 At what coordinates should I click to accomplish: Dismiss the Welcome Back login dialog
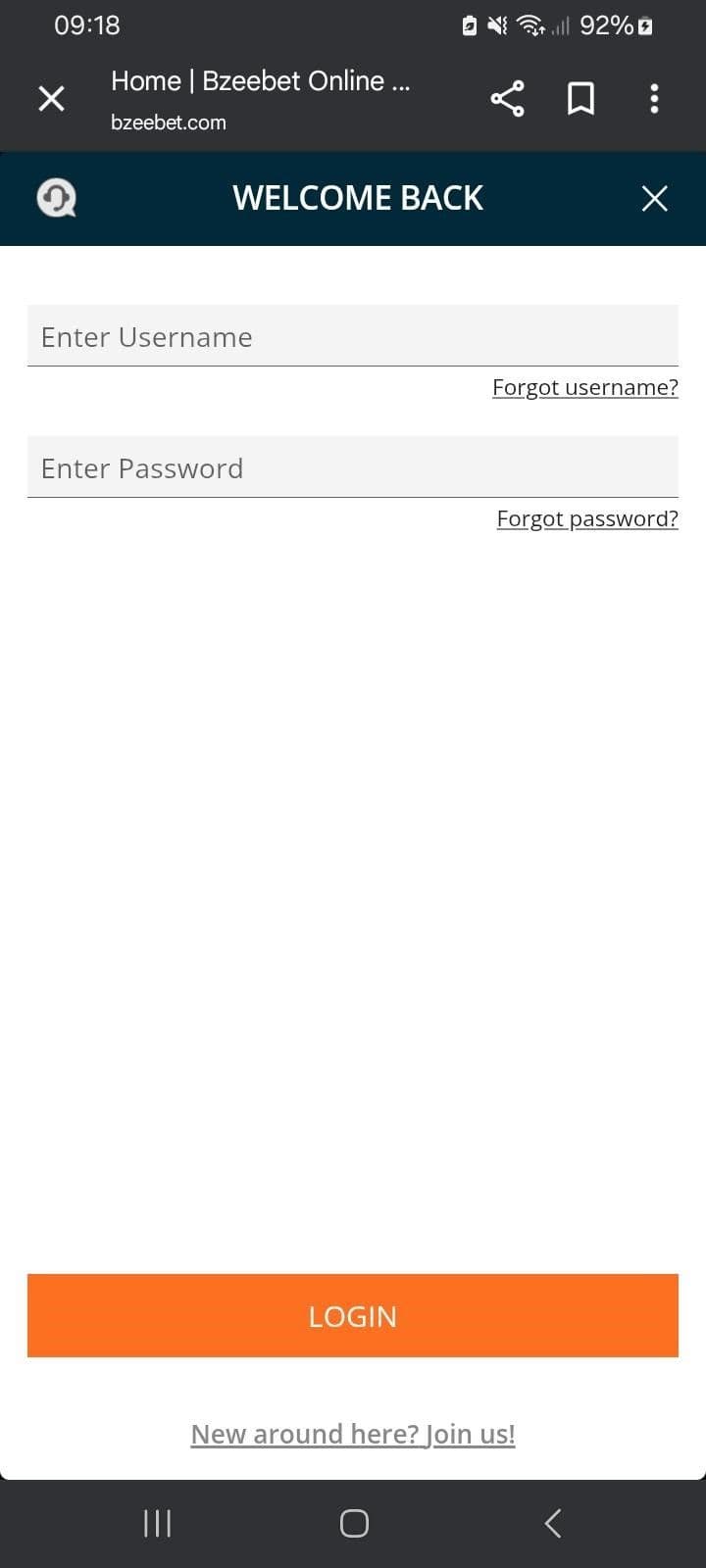point(654,198)
